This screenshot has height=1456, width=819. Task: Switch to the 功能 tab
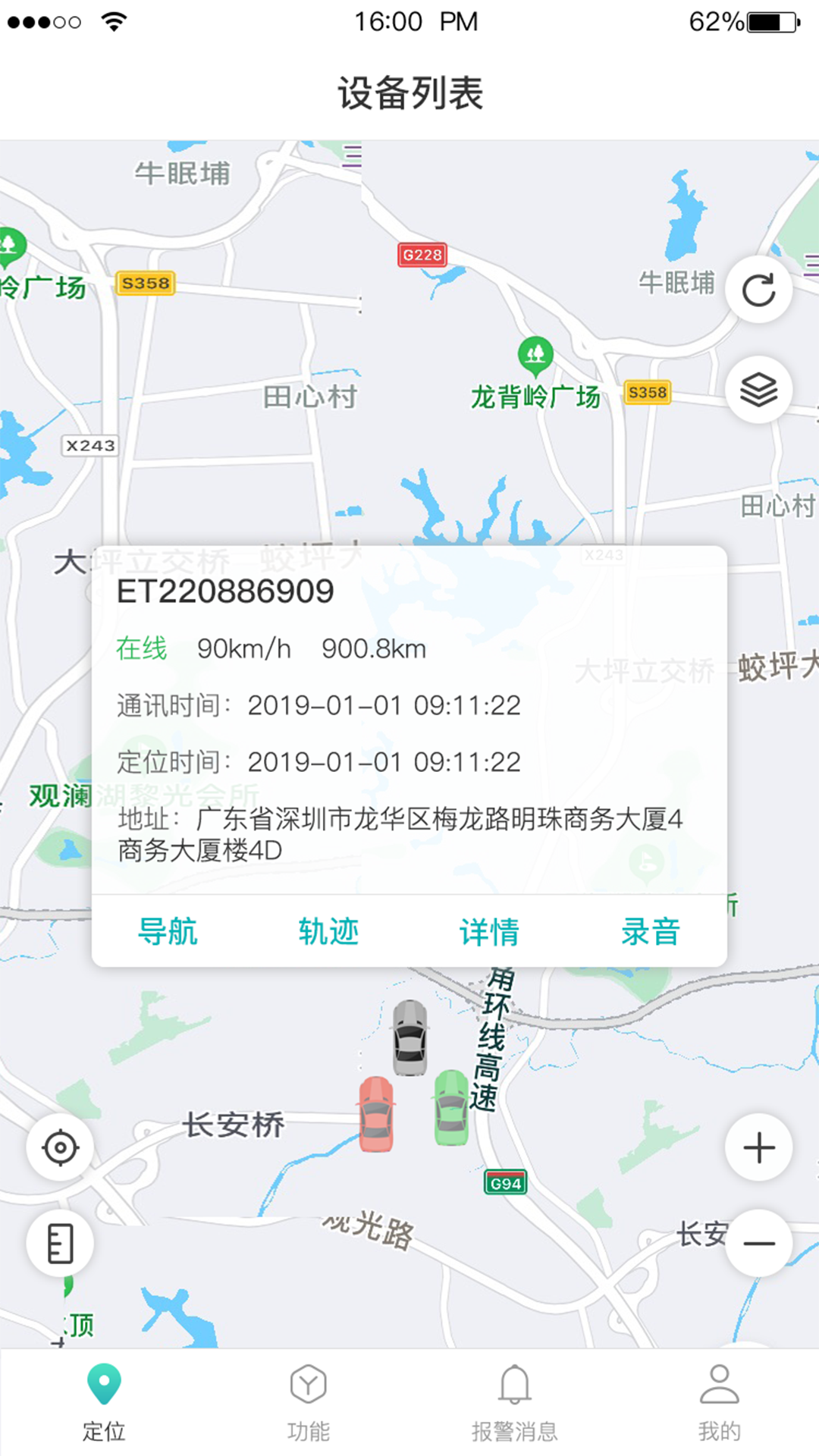pyautogui.click(x=309, y=1403)
